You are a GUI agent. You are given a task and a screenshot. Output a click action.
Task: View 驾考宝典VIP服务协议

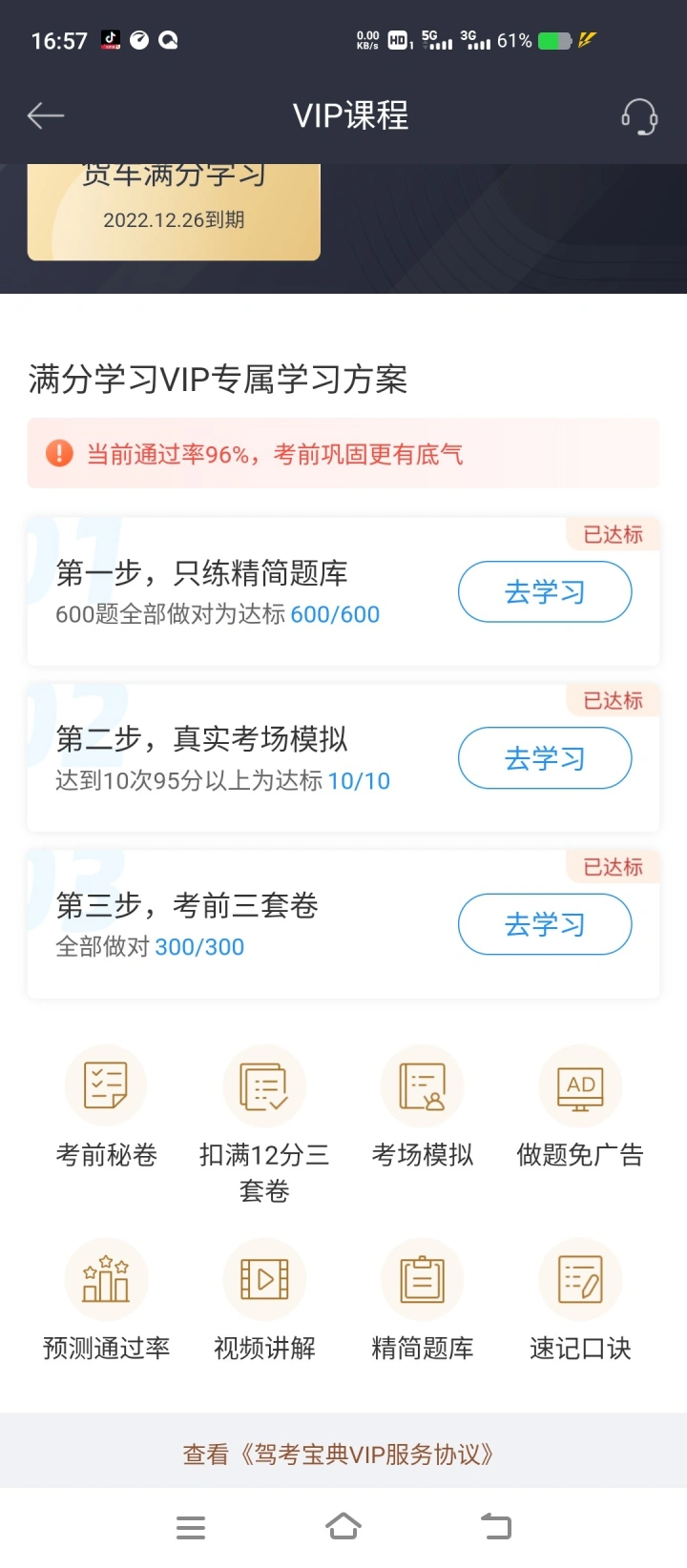tap(339, 1455)
